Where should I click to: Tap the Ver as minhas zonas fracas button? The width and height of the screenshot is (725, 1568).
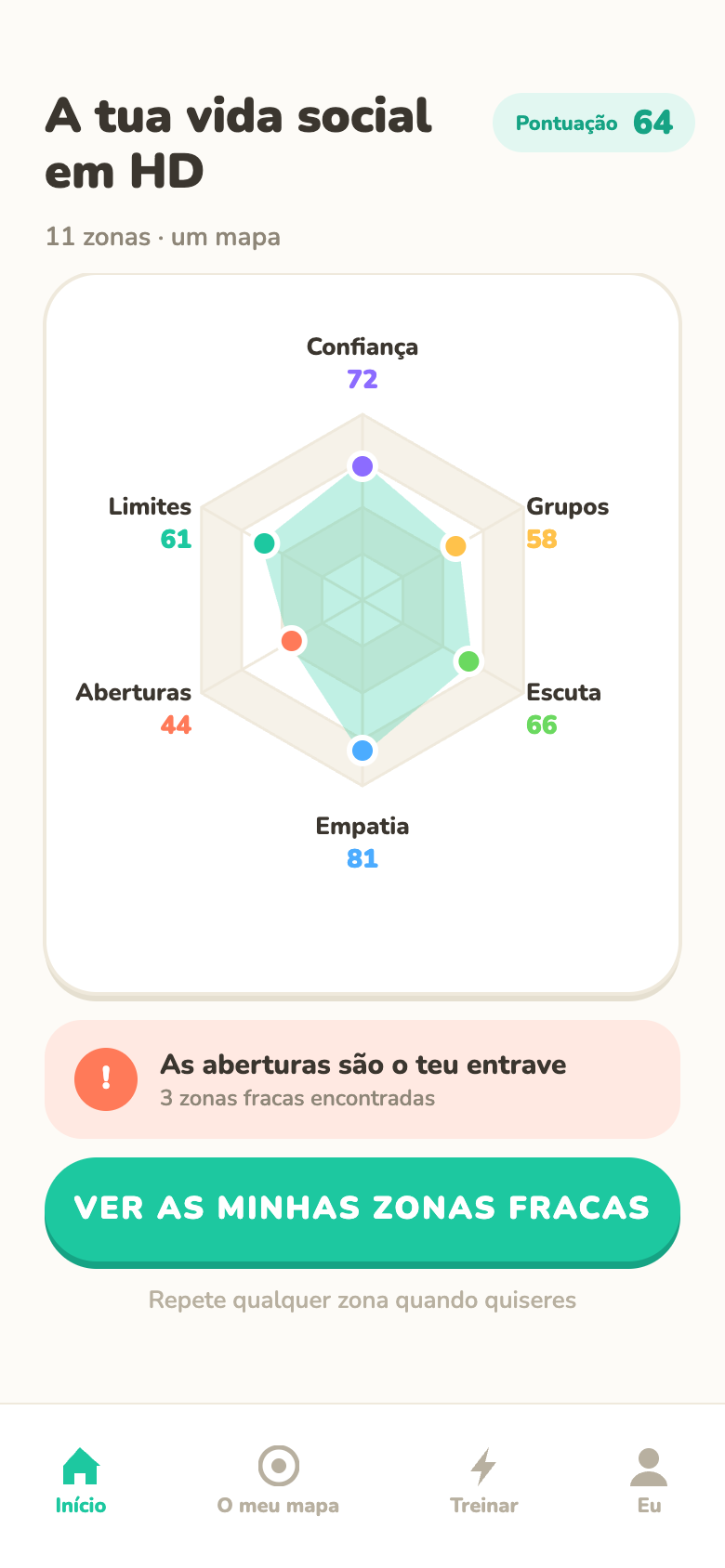[362, 1210]
